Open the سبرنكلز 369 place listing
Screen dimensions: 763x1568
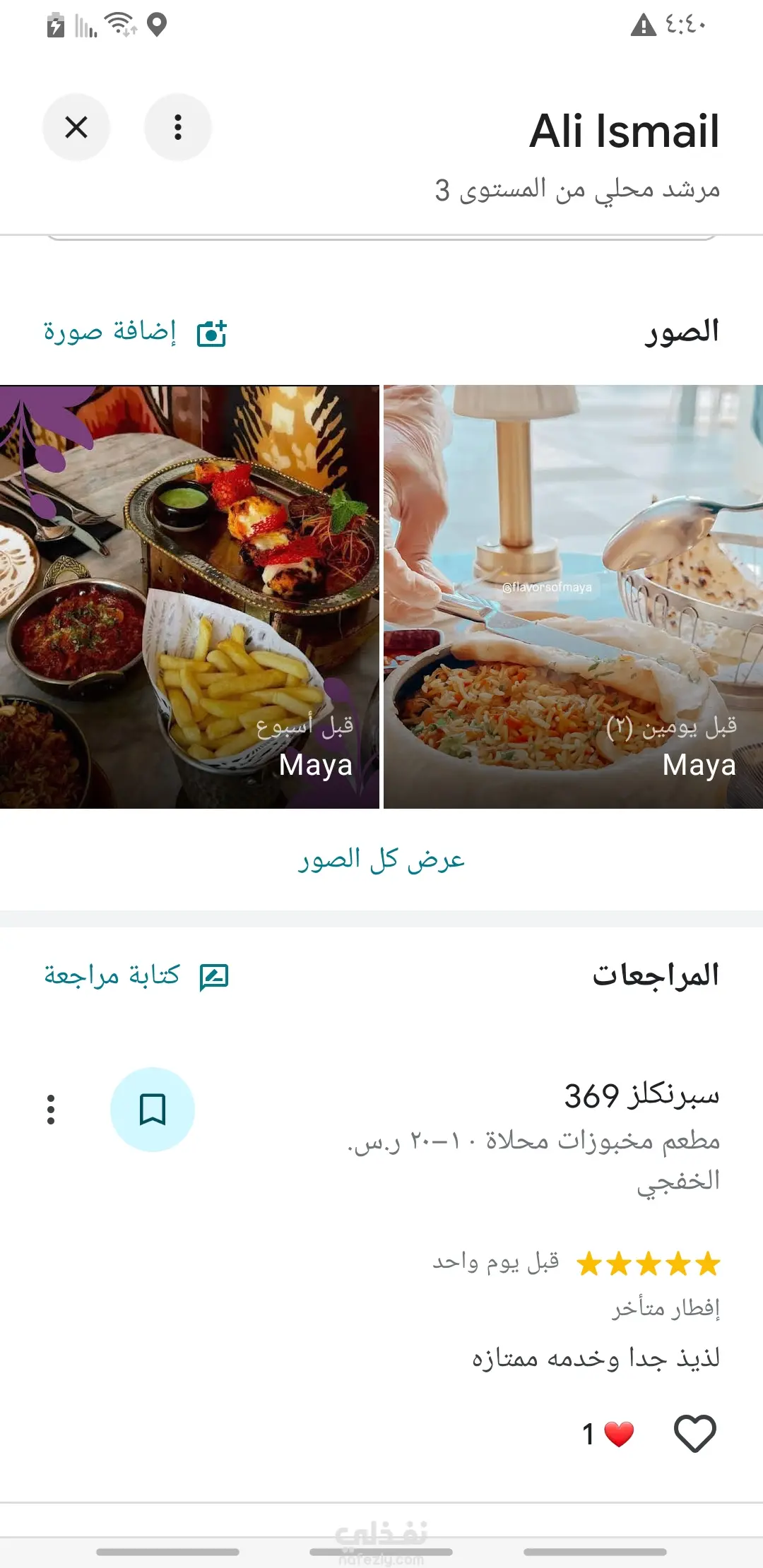pyautogui.click(x=641, y=1095)
